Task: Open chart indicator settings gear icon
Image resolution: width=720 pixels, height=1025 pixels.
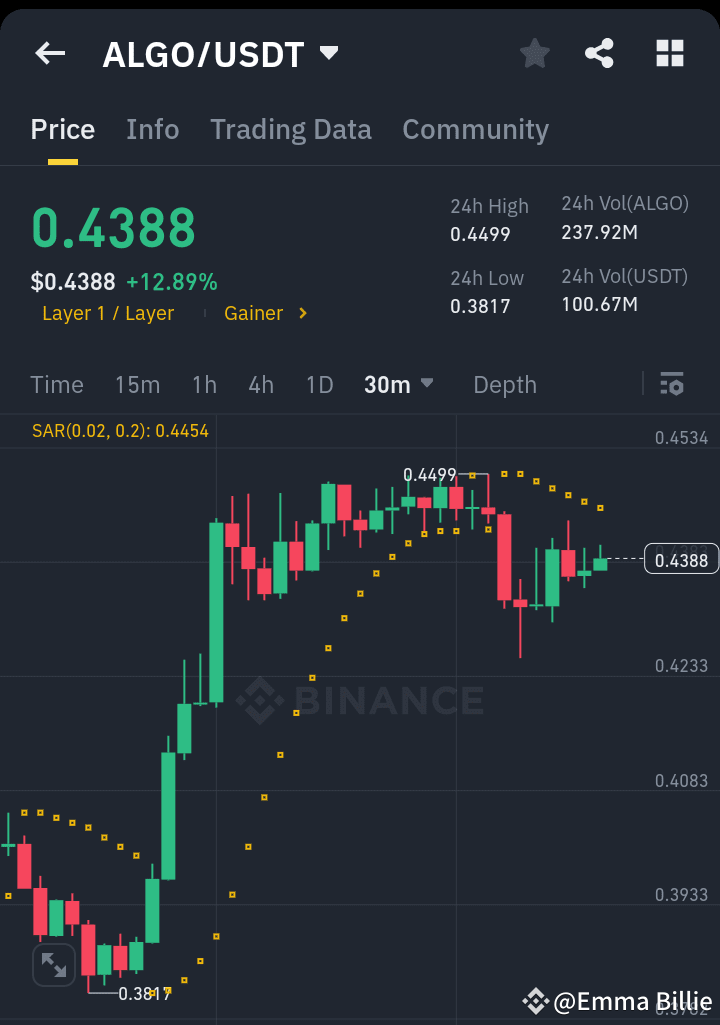Action: pos(671,384)
